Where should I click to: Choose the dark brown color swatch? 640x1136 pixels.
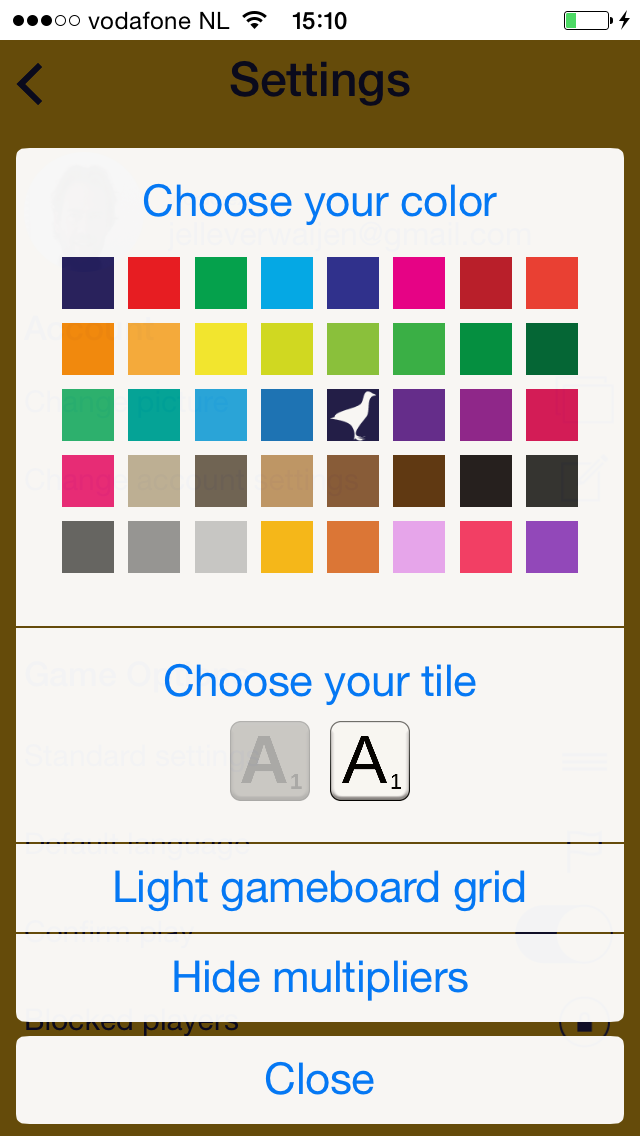pyautogui.click(x=419, y=481)
